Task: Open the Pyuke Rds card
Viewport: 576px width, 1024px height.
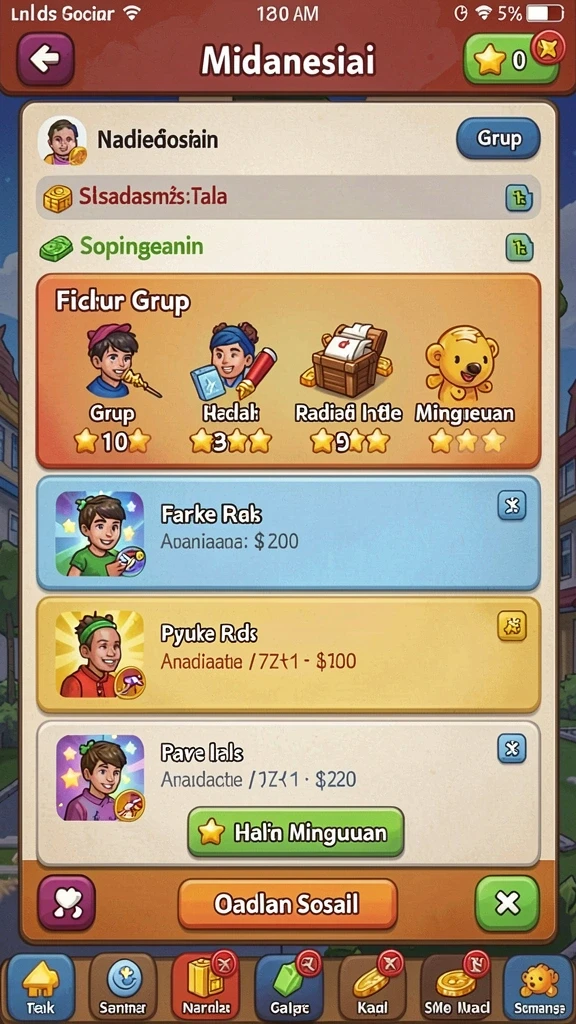Action: coord(288,654)
